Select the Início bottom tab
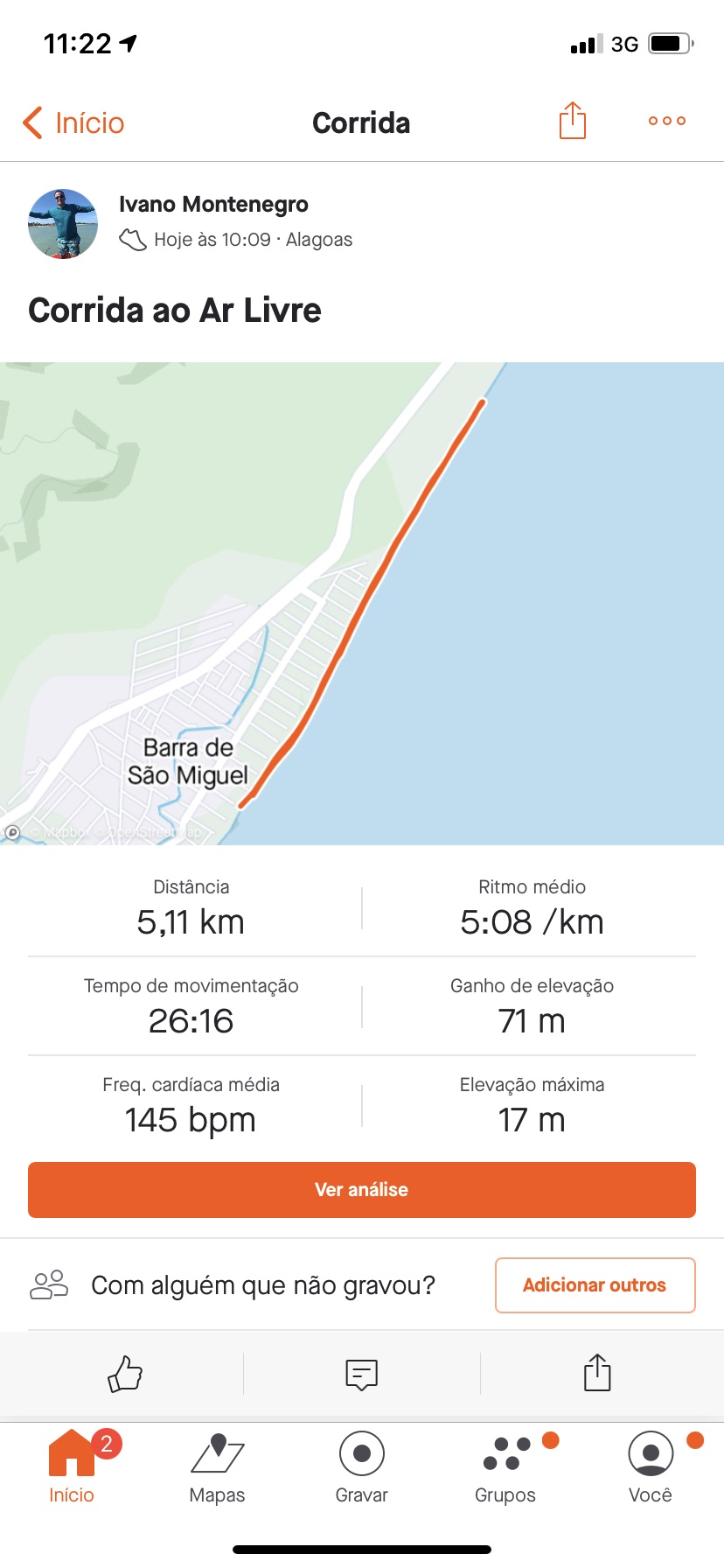This screenshot has height=1568, width=724. (x=72, y=1468)
